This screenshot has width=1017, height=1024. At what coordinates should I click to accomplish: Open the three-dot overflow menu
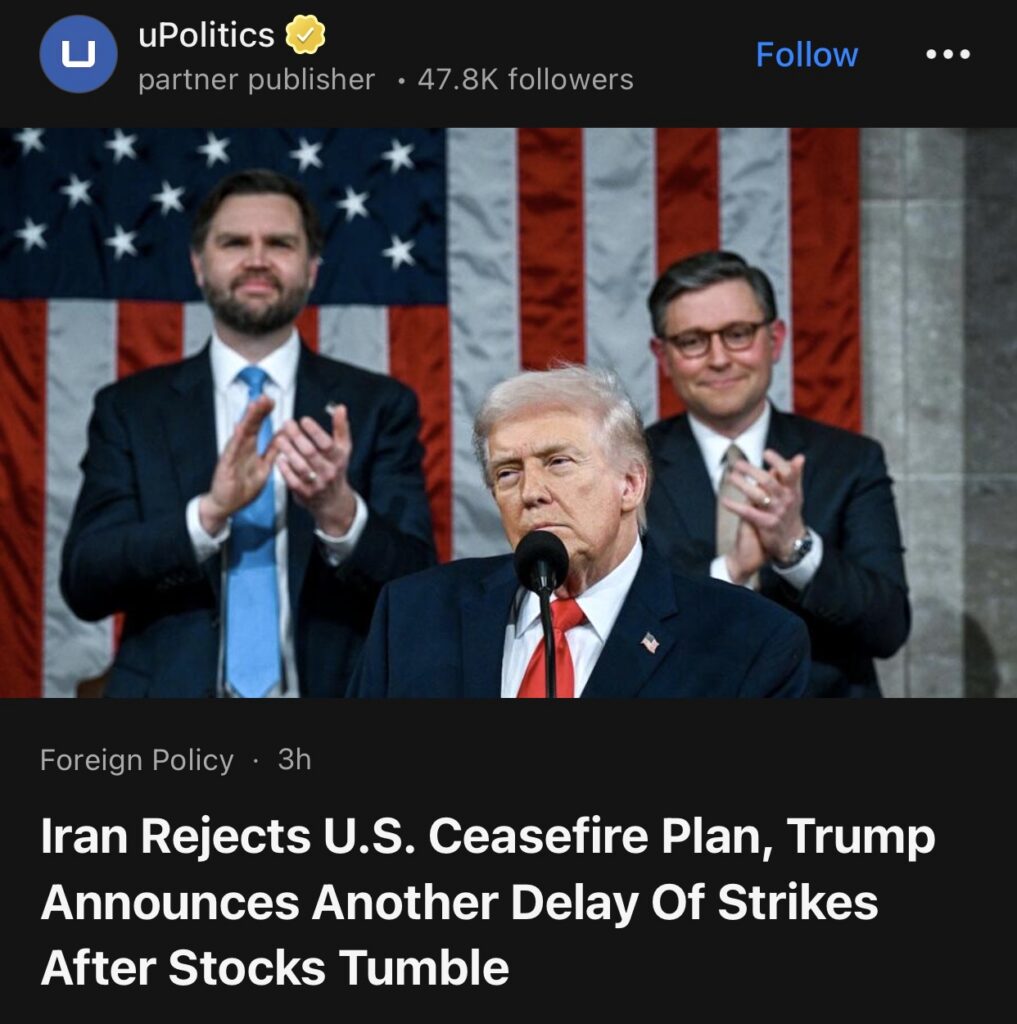[x=947, y=54]
